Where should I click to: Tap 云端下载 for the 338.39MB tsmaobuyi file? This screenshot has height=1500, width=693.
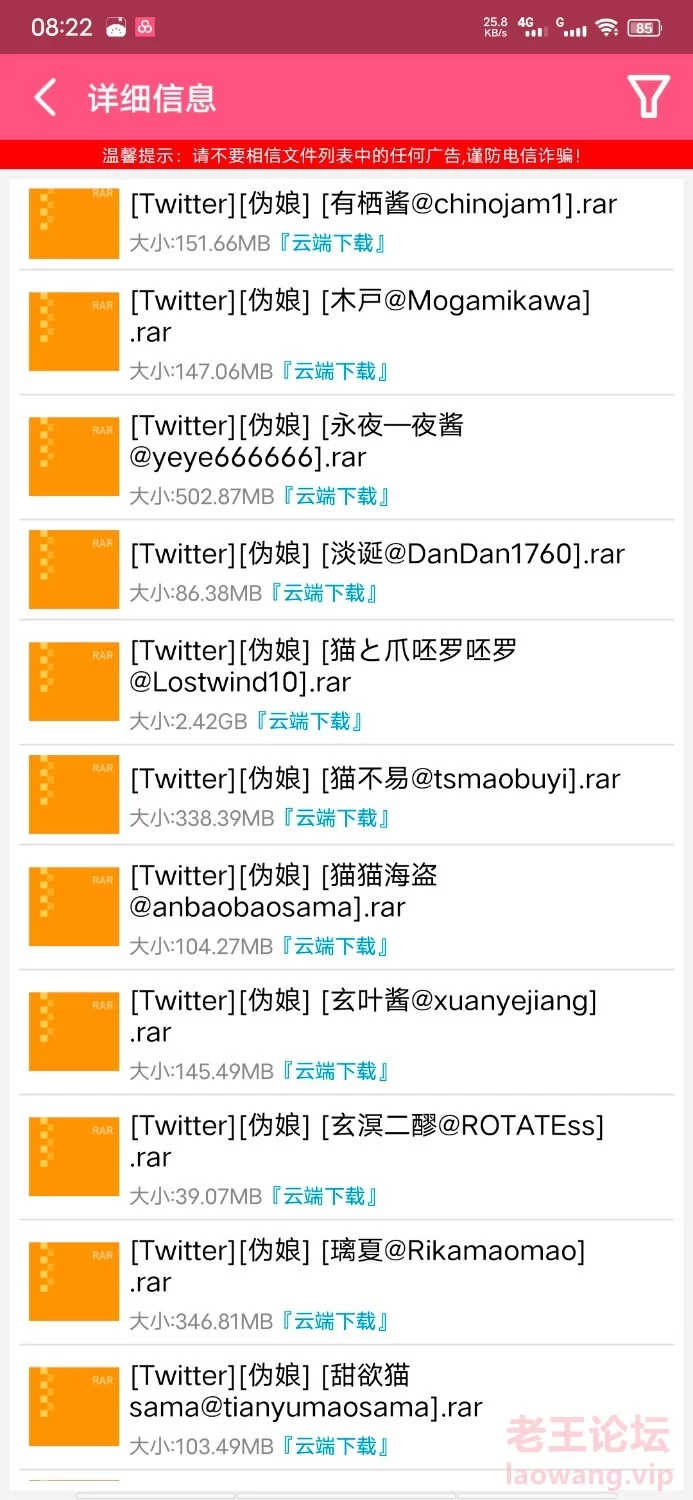coord(336,818)
